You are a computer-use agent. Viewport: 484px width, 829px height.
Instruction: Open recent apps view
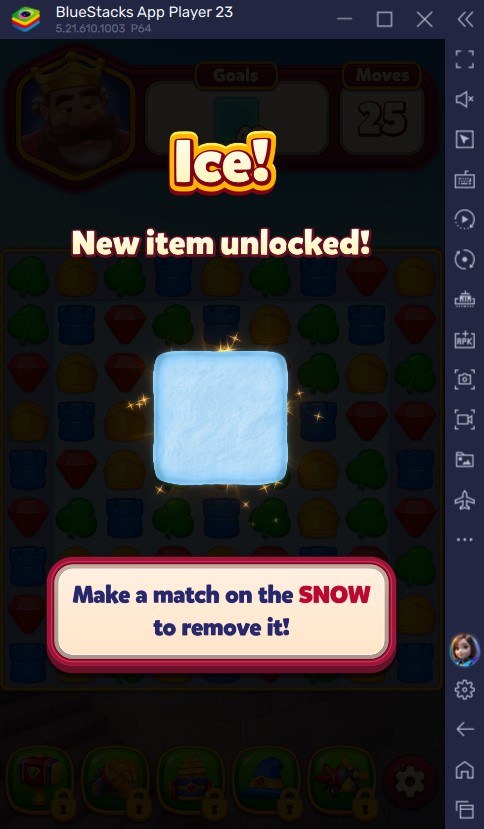(x=464, y=809)
